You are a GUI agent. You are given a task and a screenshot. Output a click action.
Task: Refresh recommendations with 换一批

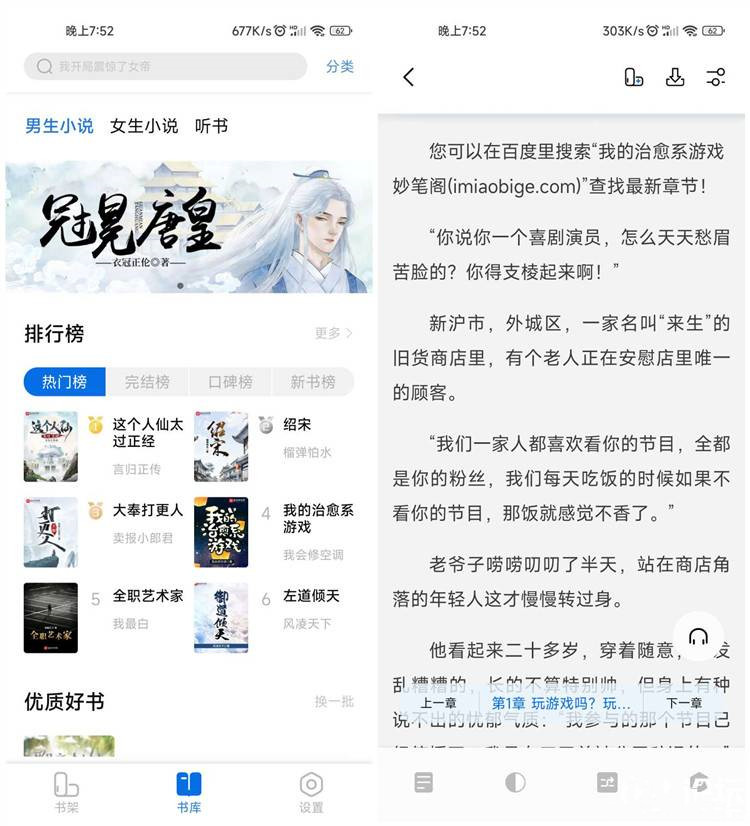click(x=334, y=702)
